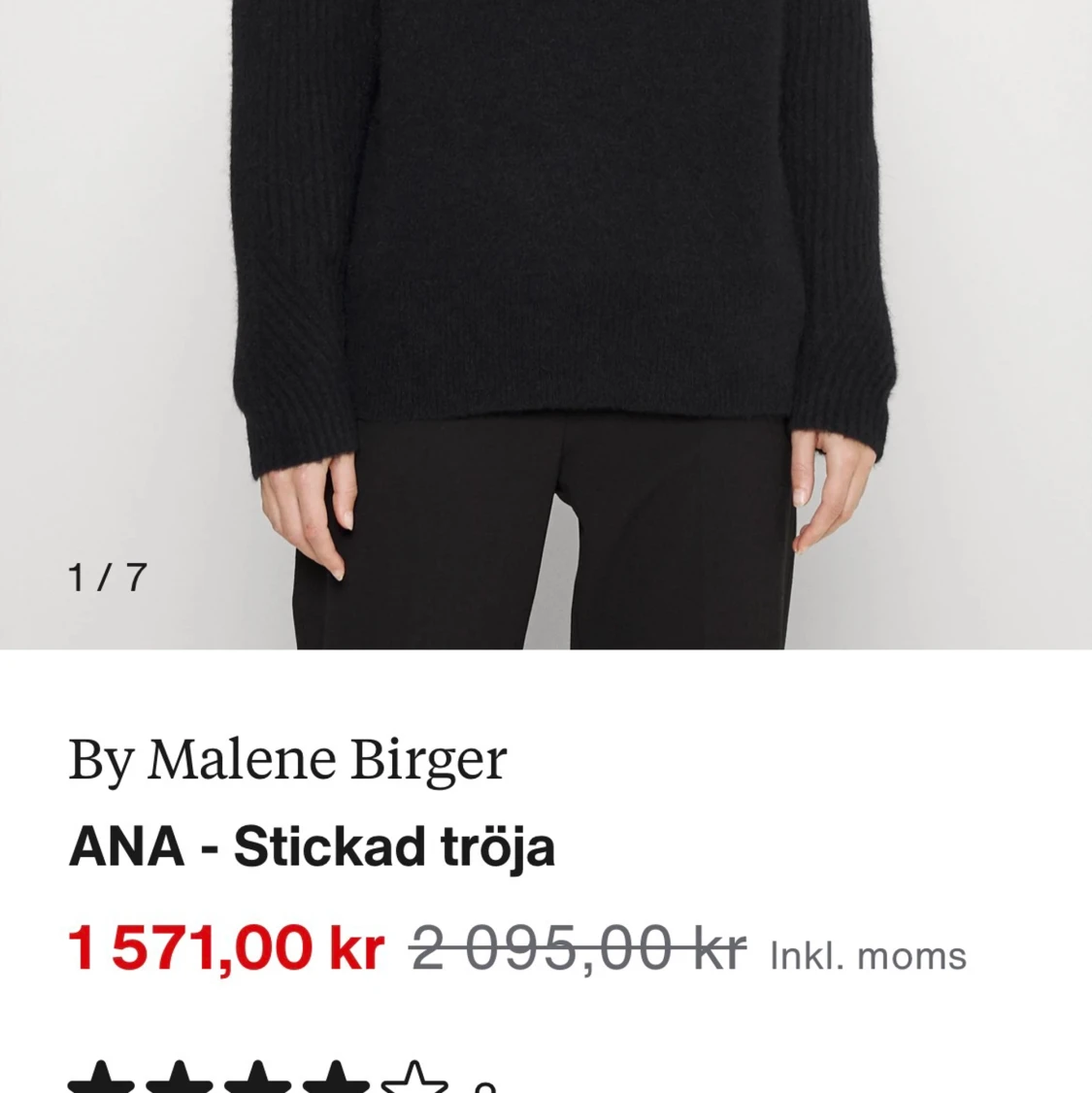Open the black sweater product photo
Viewport: 1092px width, 1093px height.
(x=546, y=291)
